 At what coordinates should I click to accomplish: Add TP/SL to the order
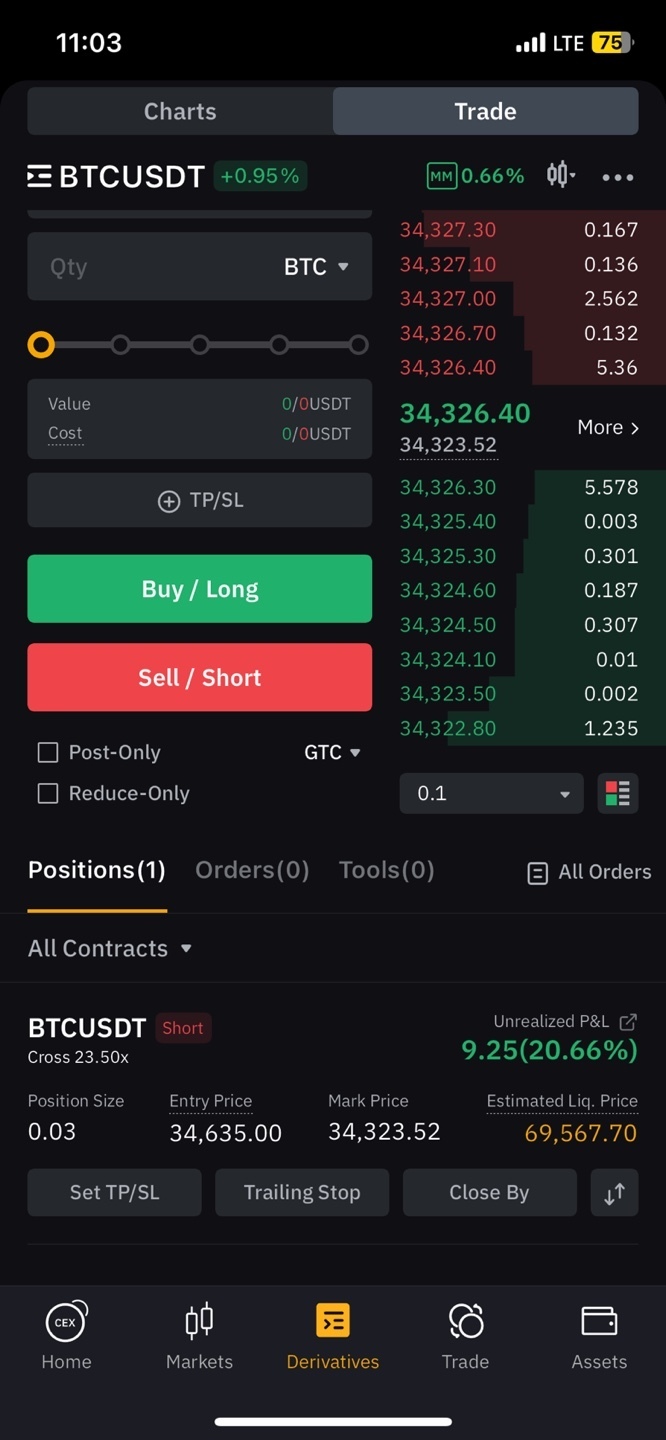200,501
